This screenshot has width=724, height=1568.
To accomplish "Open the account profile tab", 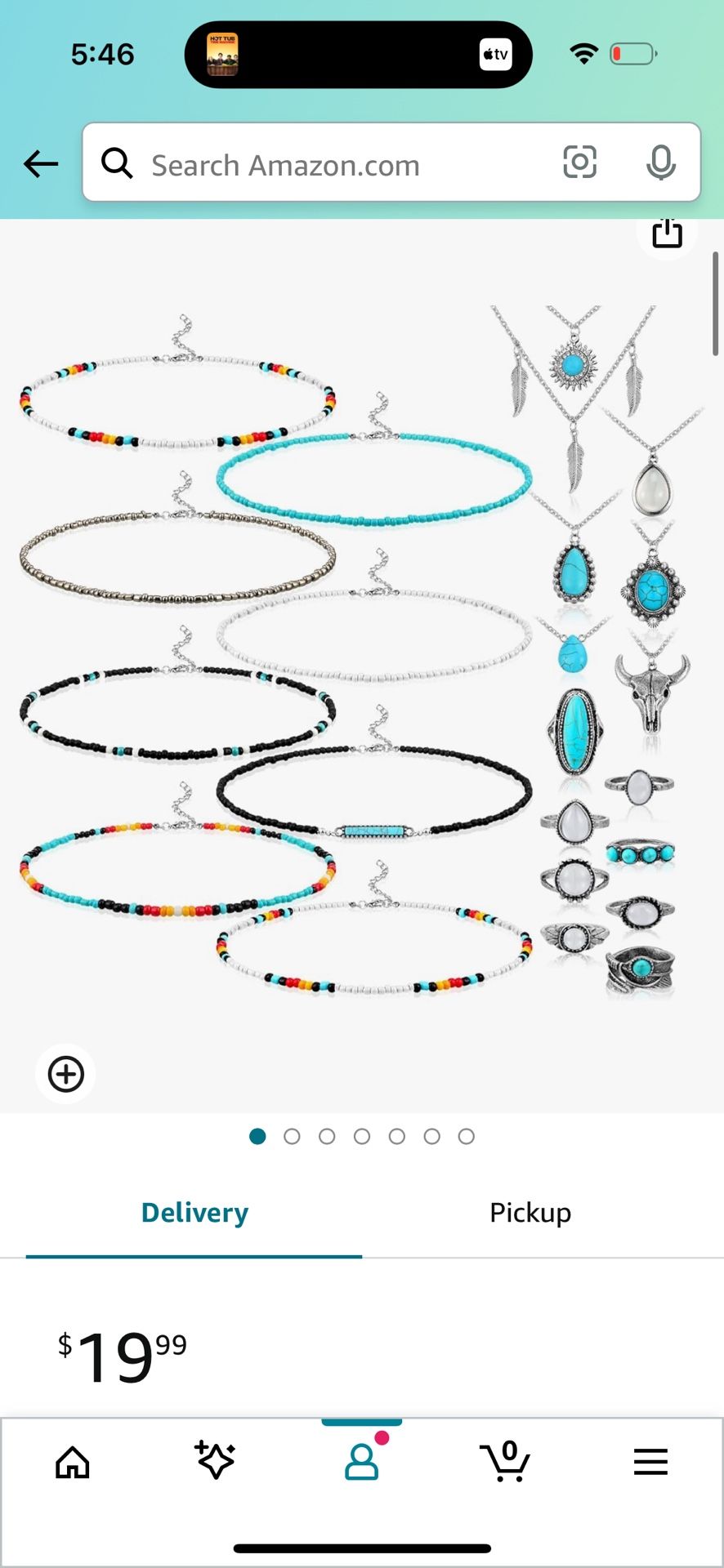I will click(x=361, y=1461).
